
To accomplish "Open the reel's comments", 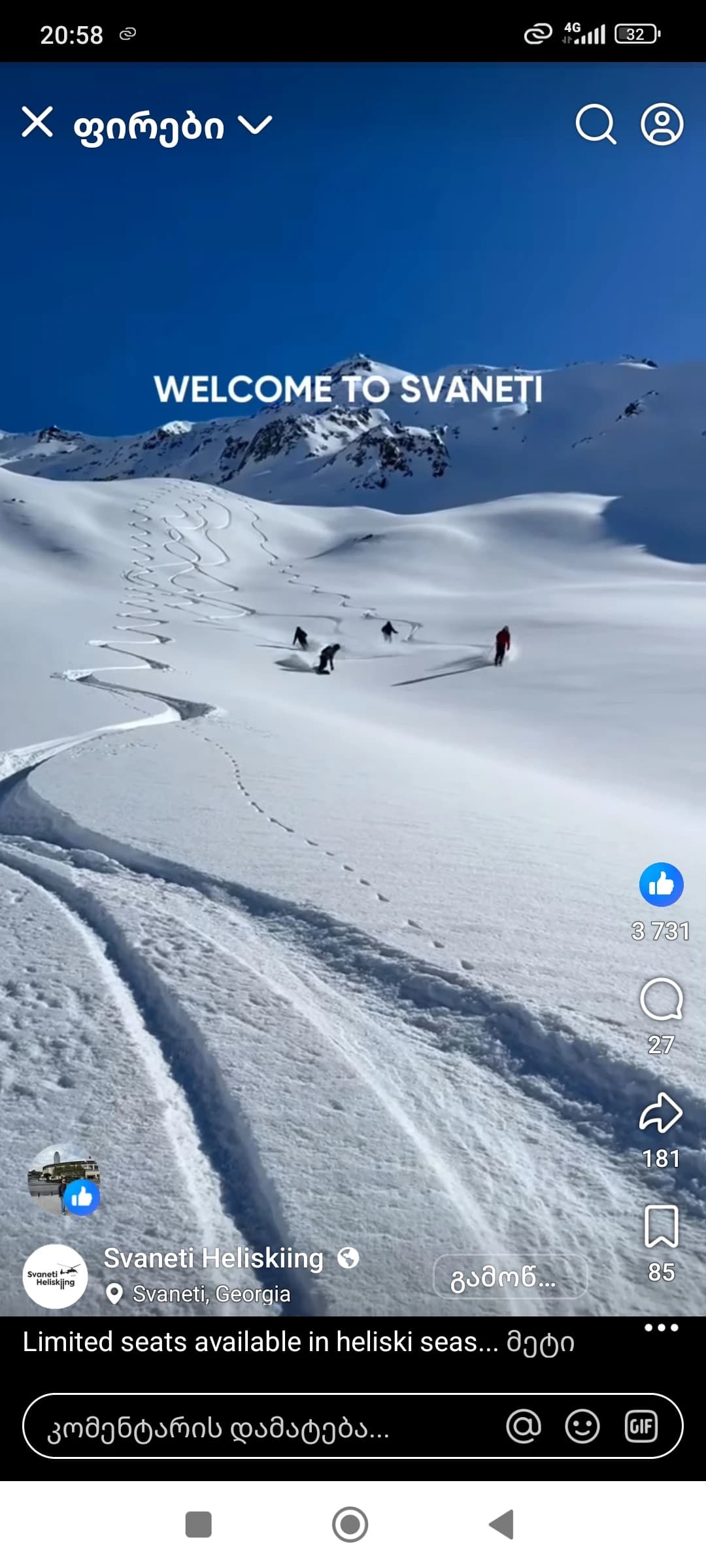I will click(661, 1000).
